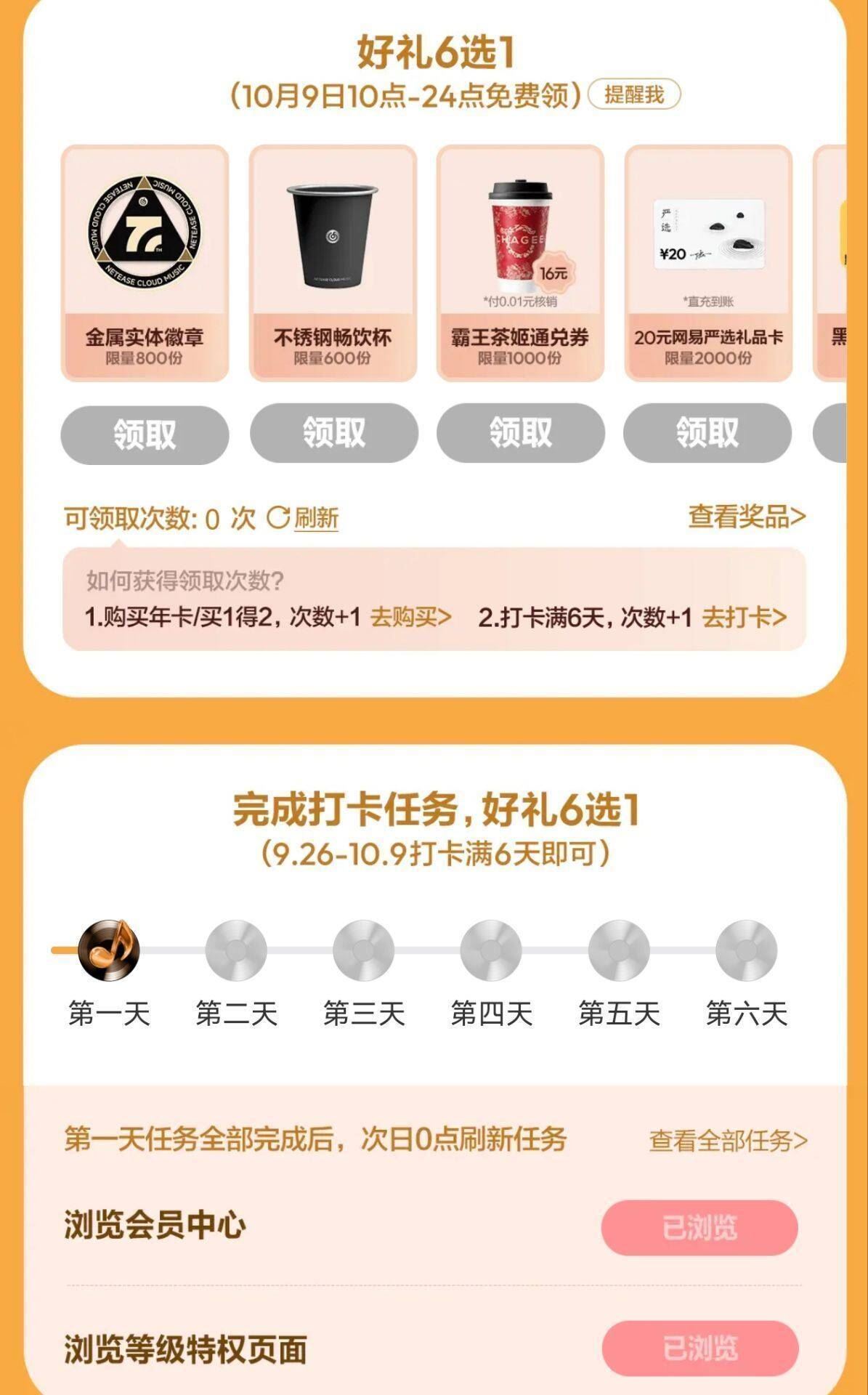Open 查看全部任务 task list
868x1395 pixels.
click(728, 1141)
